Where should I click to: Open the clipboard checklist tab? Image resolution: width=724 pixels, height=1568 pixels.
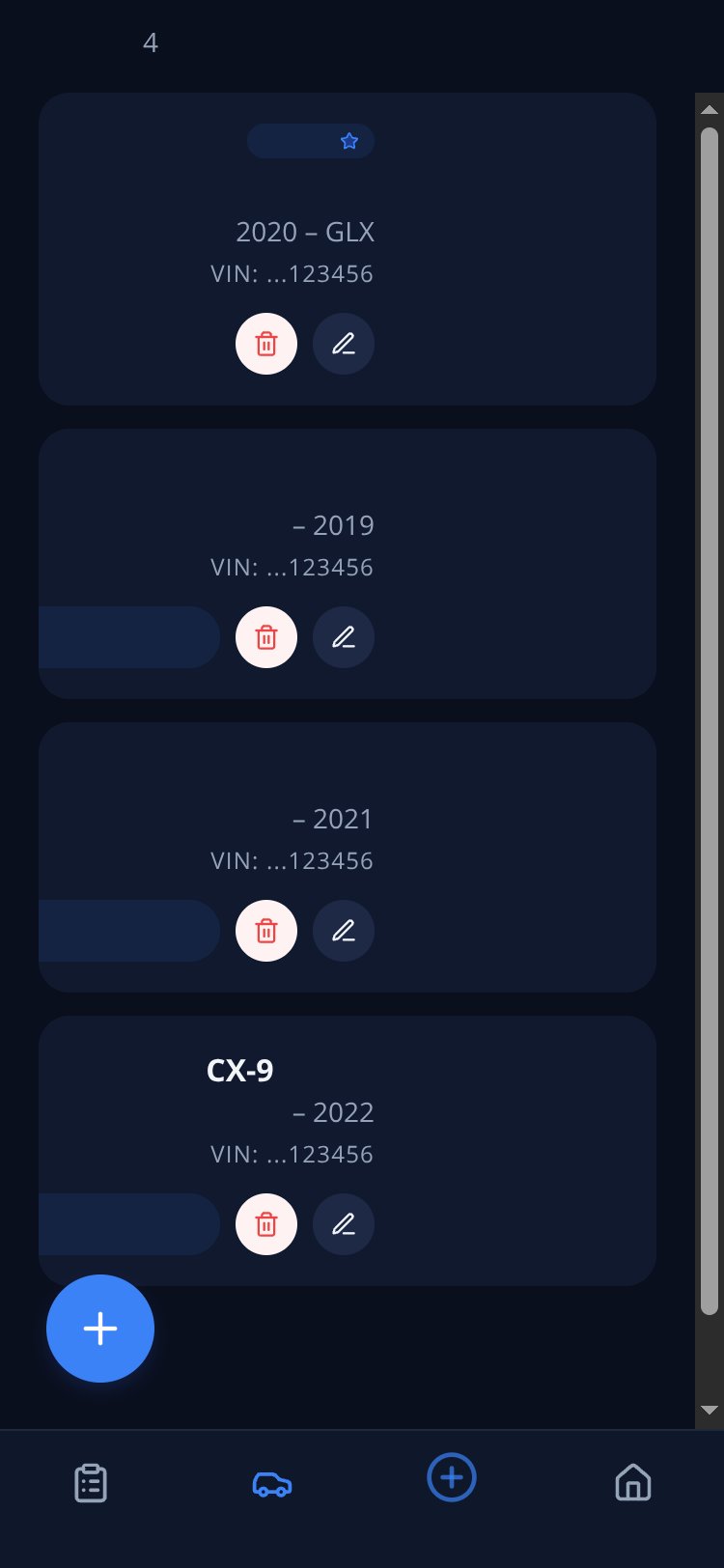(91, 1483)
